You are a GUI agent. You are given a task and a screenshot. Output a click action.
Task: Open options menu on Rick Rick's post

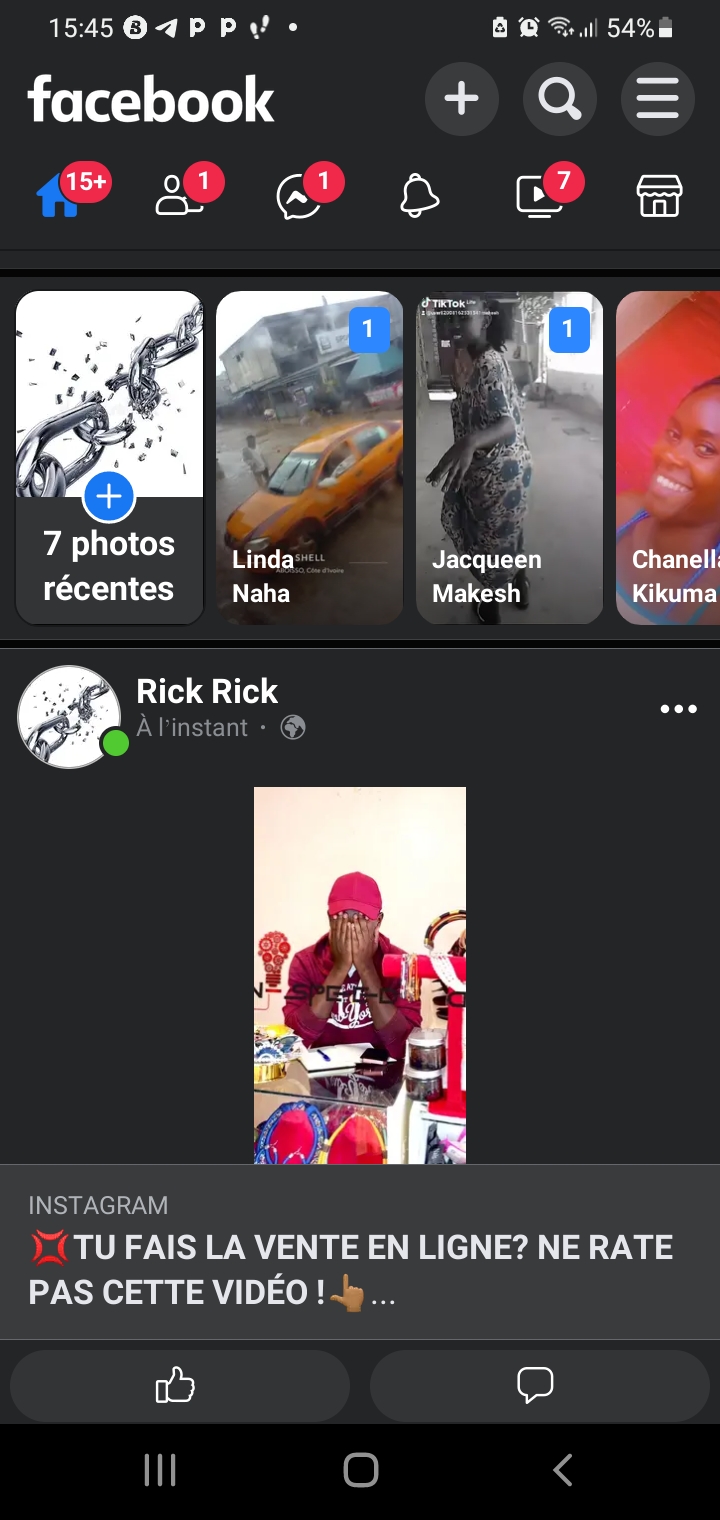pyautogui.click(x=678, y=710)
